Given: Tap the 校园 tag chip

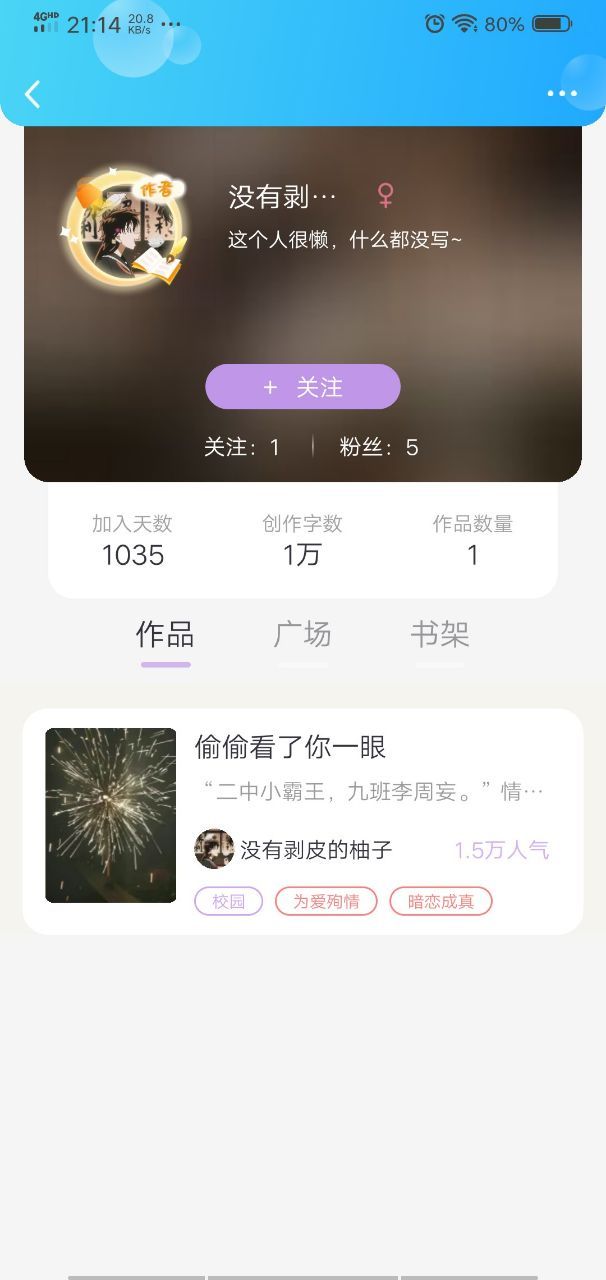Looking at the screenshot, I should tap(228, 901).
